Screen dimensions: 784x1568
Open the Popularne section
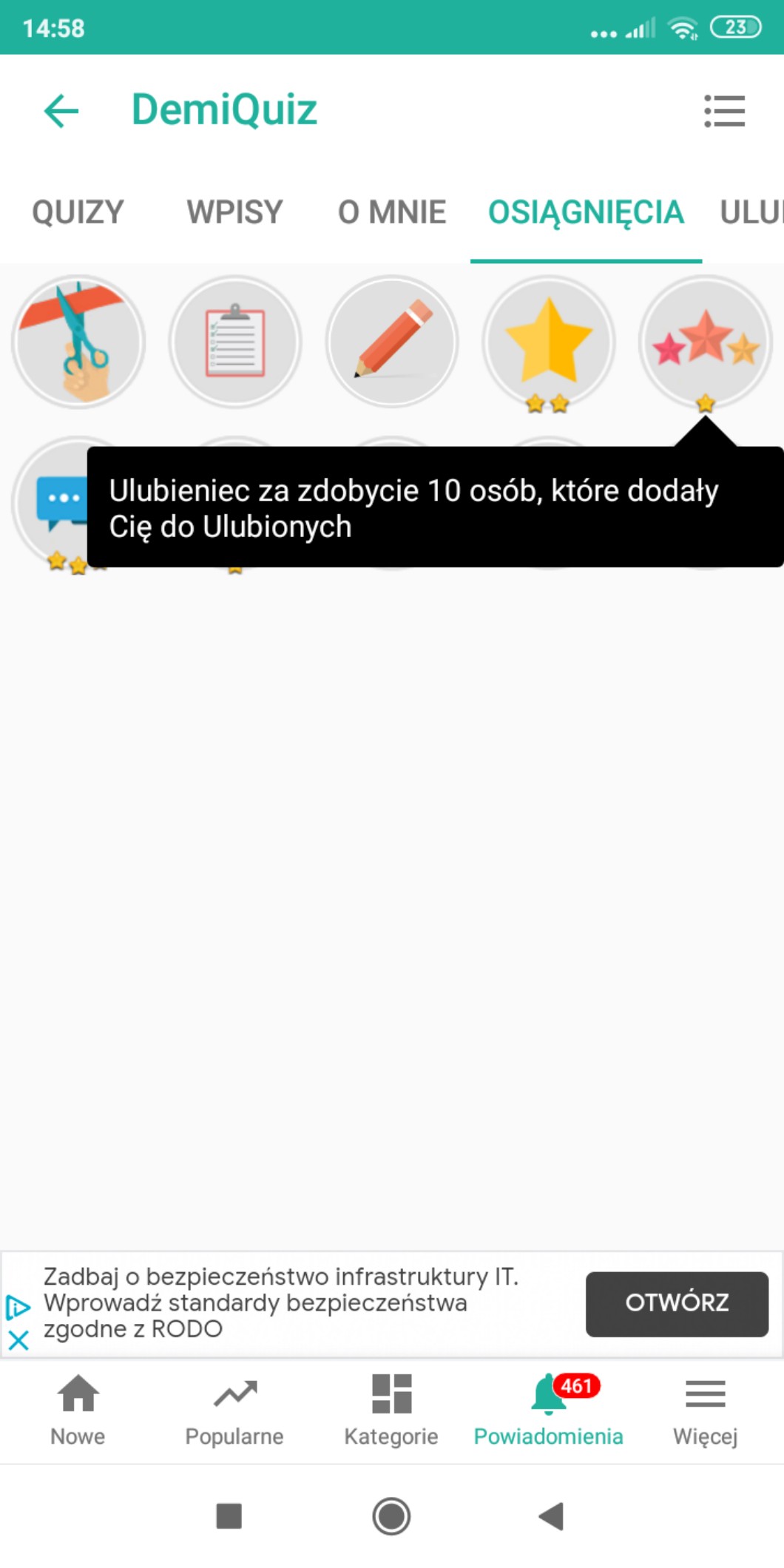click(234, 1410)
